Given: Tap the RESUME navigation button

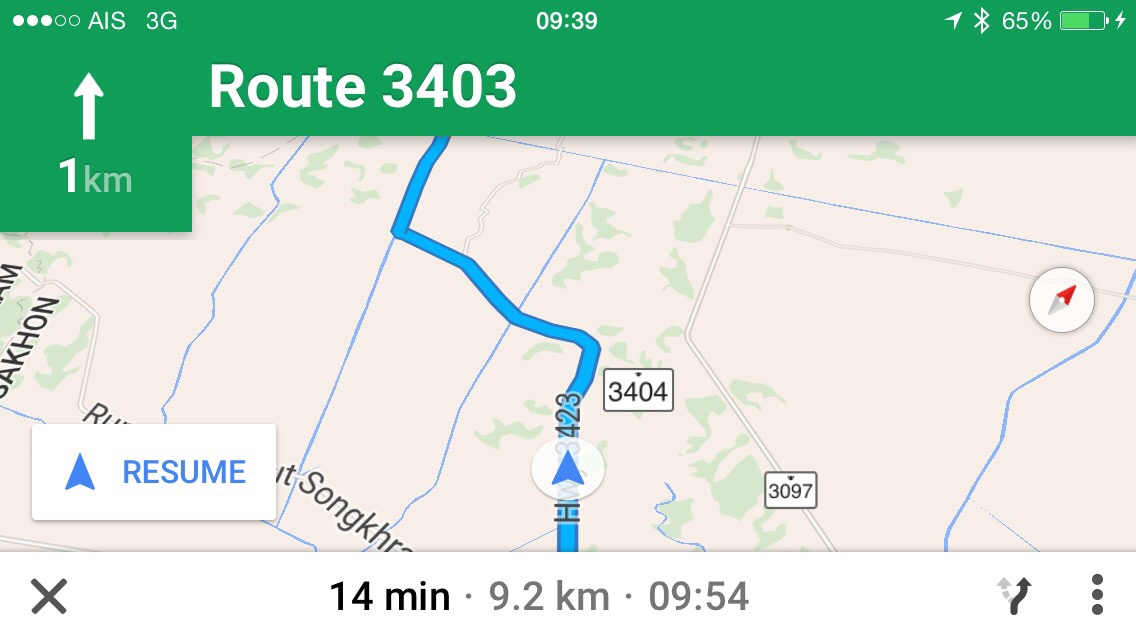Looking at the screenshot, I should (x=154, y=472).
